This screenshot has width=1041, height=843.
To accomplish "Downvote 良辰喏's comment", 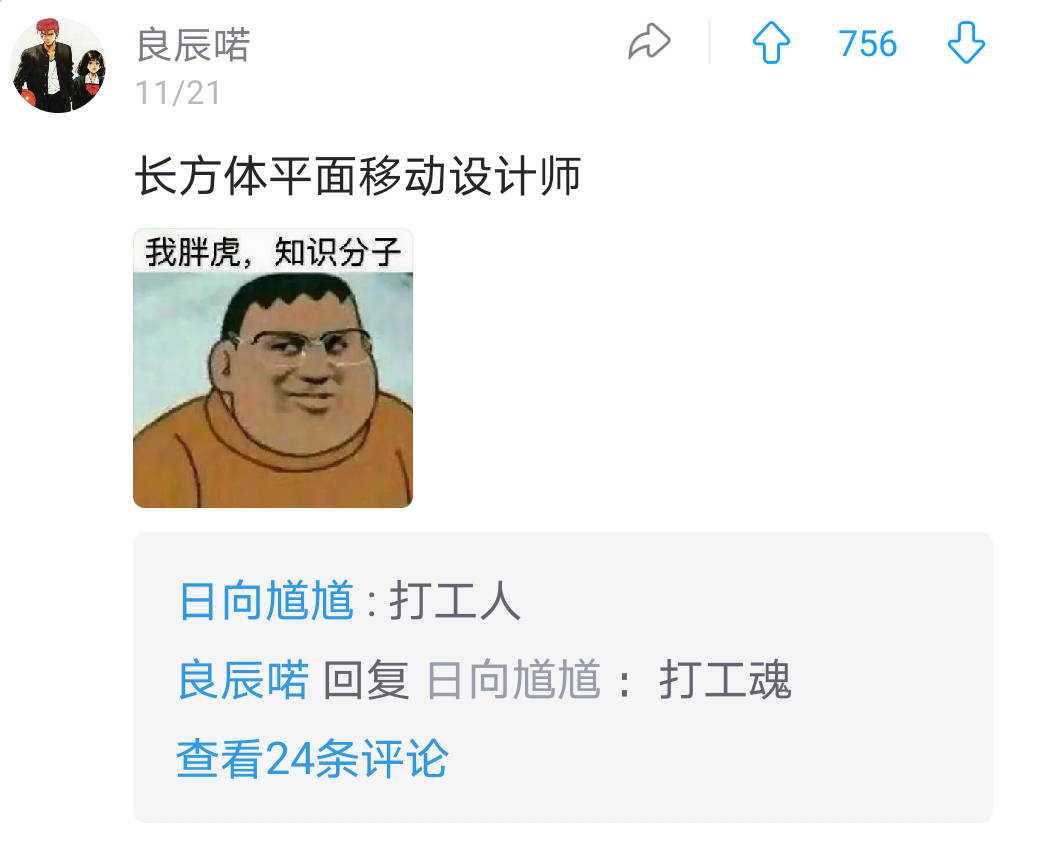I will coord(965,44).
